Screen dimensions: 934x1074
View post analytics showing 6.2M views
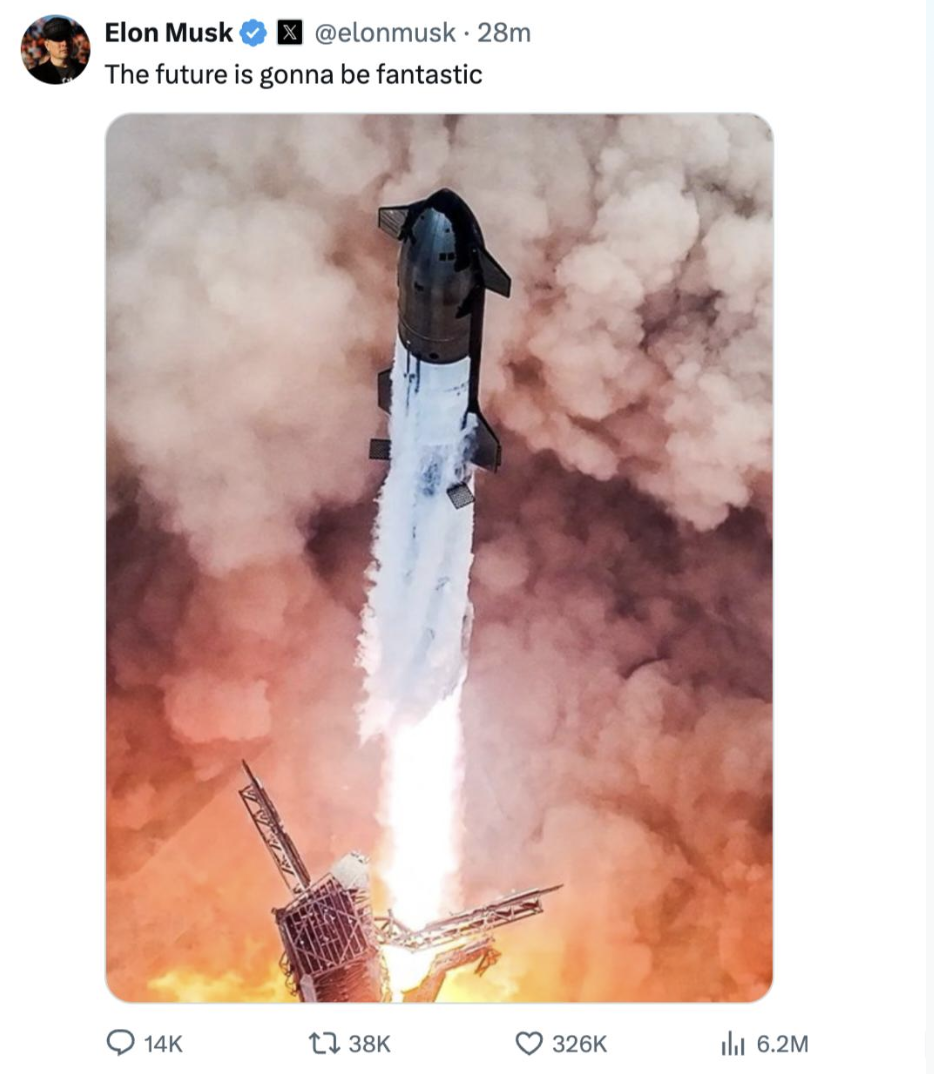pyautogui.click(x=733, y=1044)
